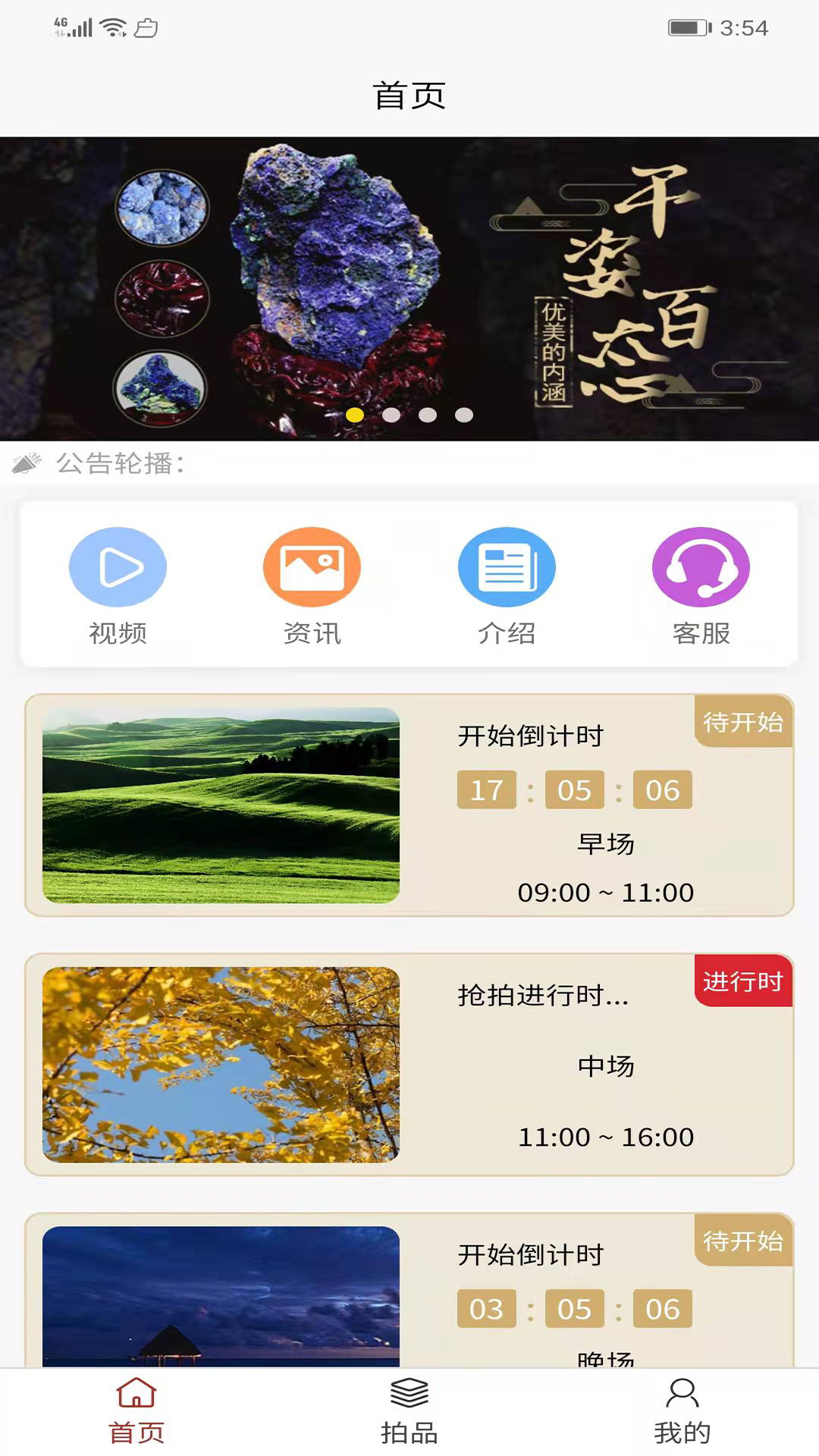Click the 公告轮播 megaphone announcement icon
The image size is (819, 1456).
click(x=27, y=464)
